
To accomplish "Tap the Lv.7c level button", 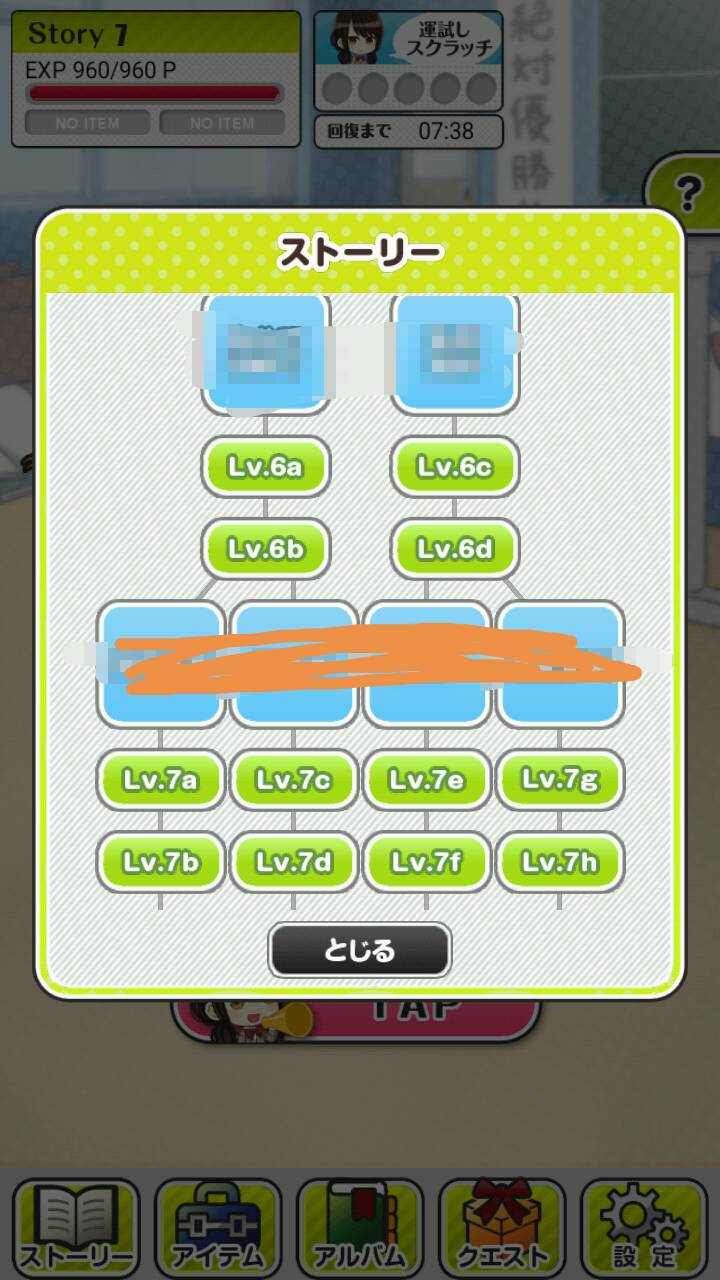I will click(293, 779).
